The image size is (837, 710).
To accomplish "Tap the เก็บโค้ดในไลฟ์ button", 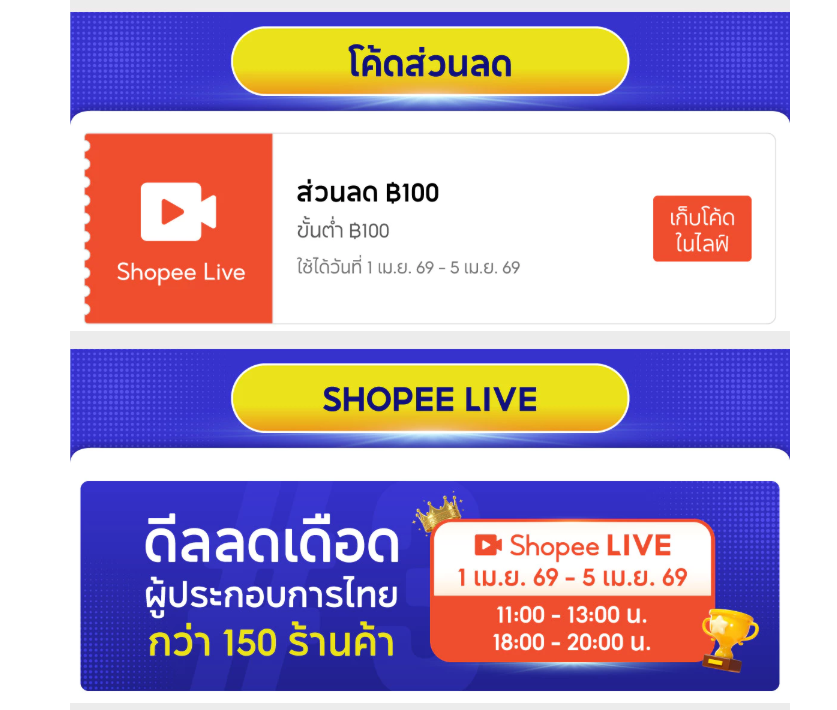I will (x=701, y=229).
